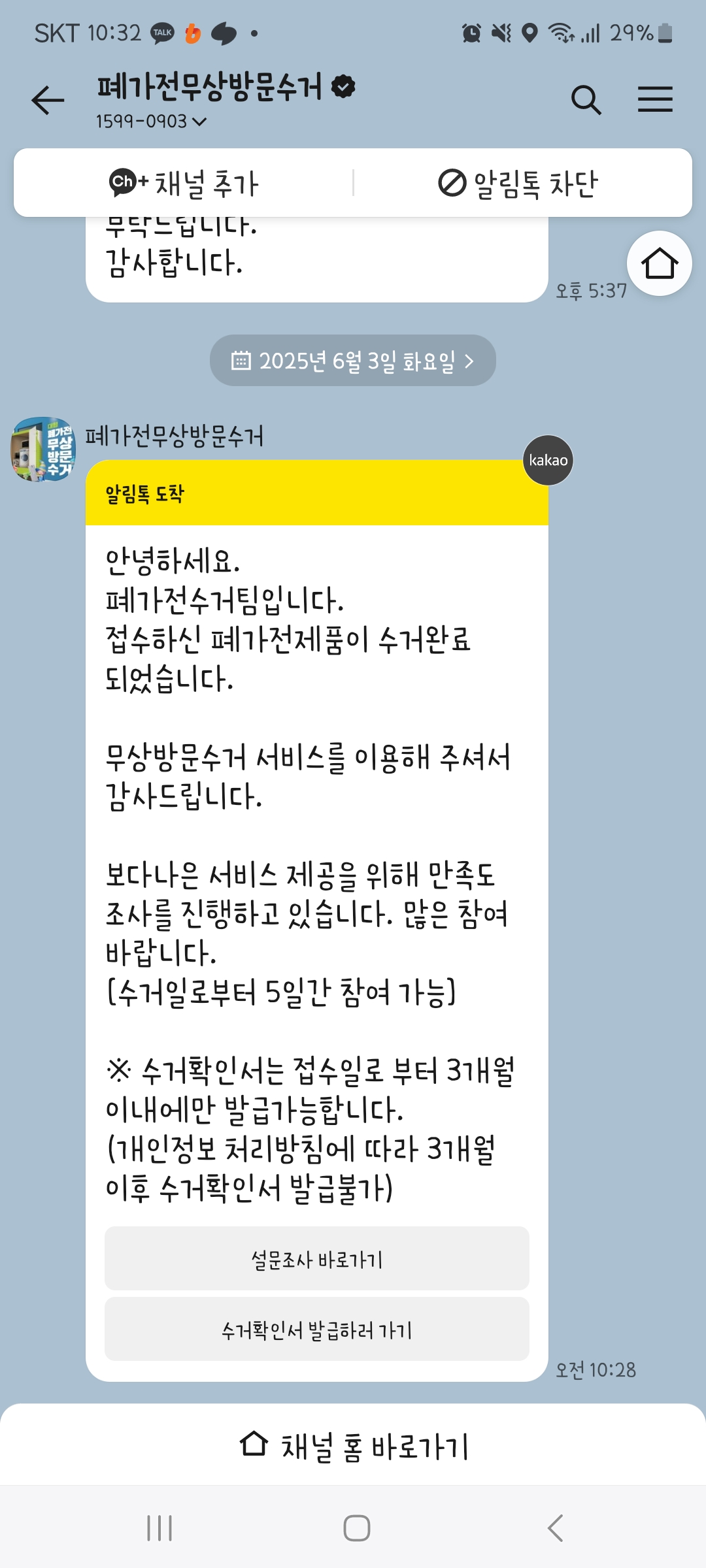Expand the 1599-0903 phone number dropdown

point(152,122)
